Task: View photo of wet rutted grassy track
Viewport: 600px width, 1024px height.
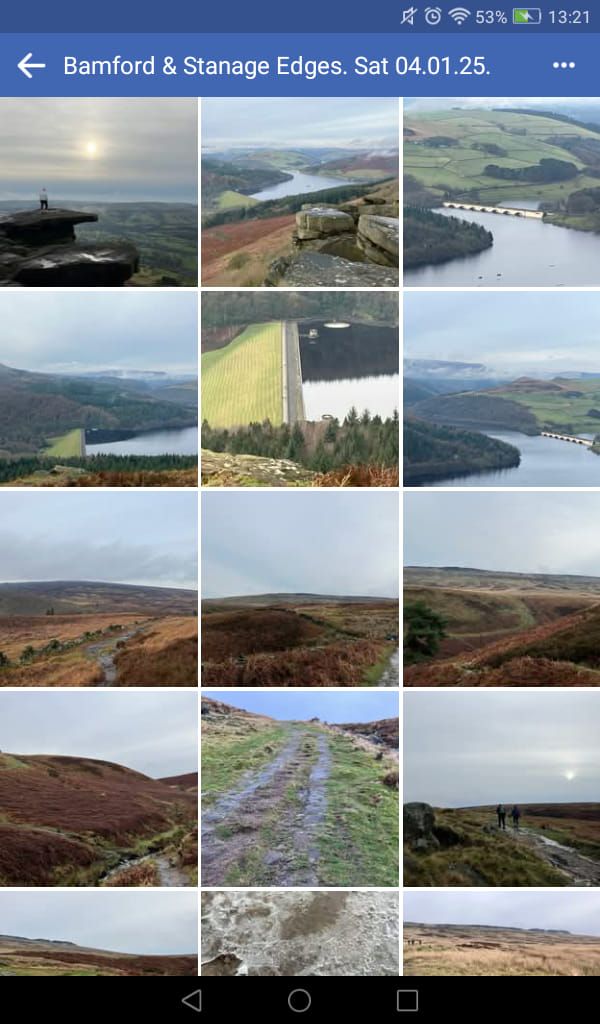Action: click(299, 788)
